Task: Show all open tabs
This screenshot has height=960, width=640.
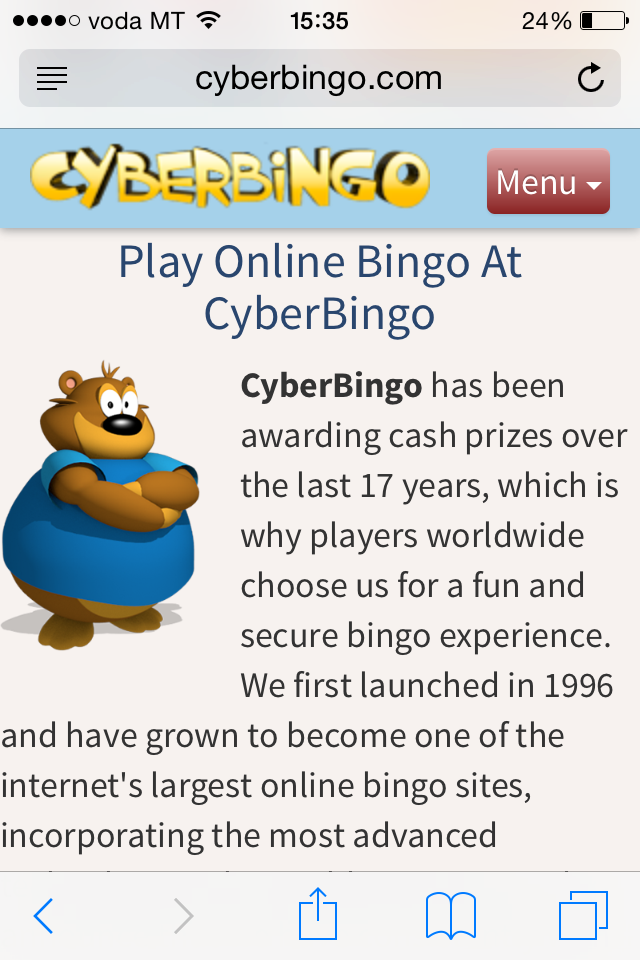Action: tap(583, 915)
